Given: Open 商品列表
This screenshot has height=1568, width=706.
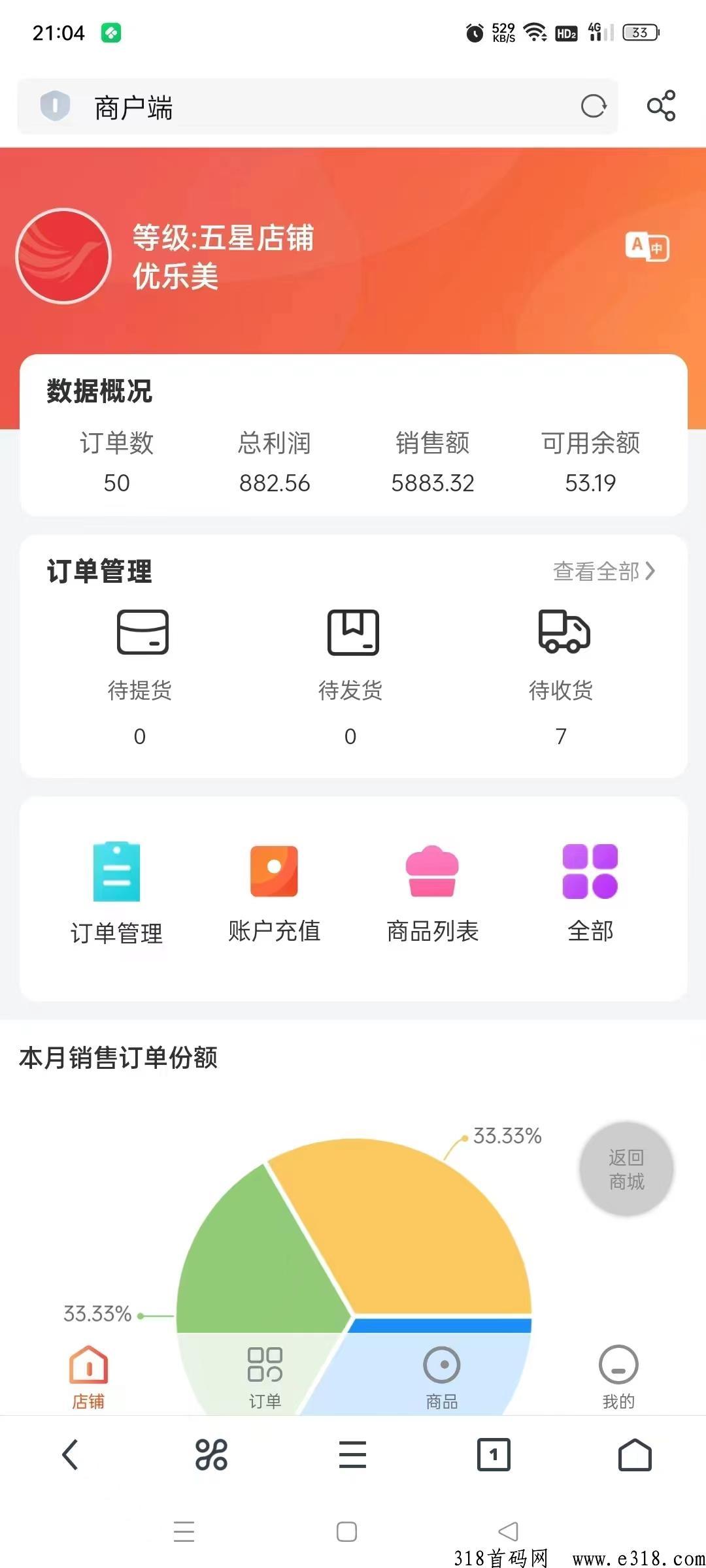Looking at the screenshot, I should pos(433,893).
